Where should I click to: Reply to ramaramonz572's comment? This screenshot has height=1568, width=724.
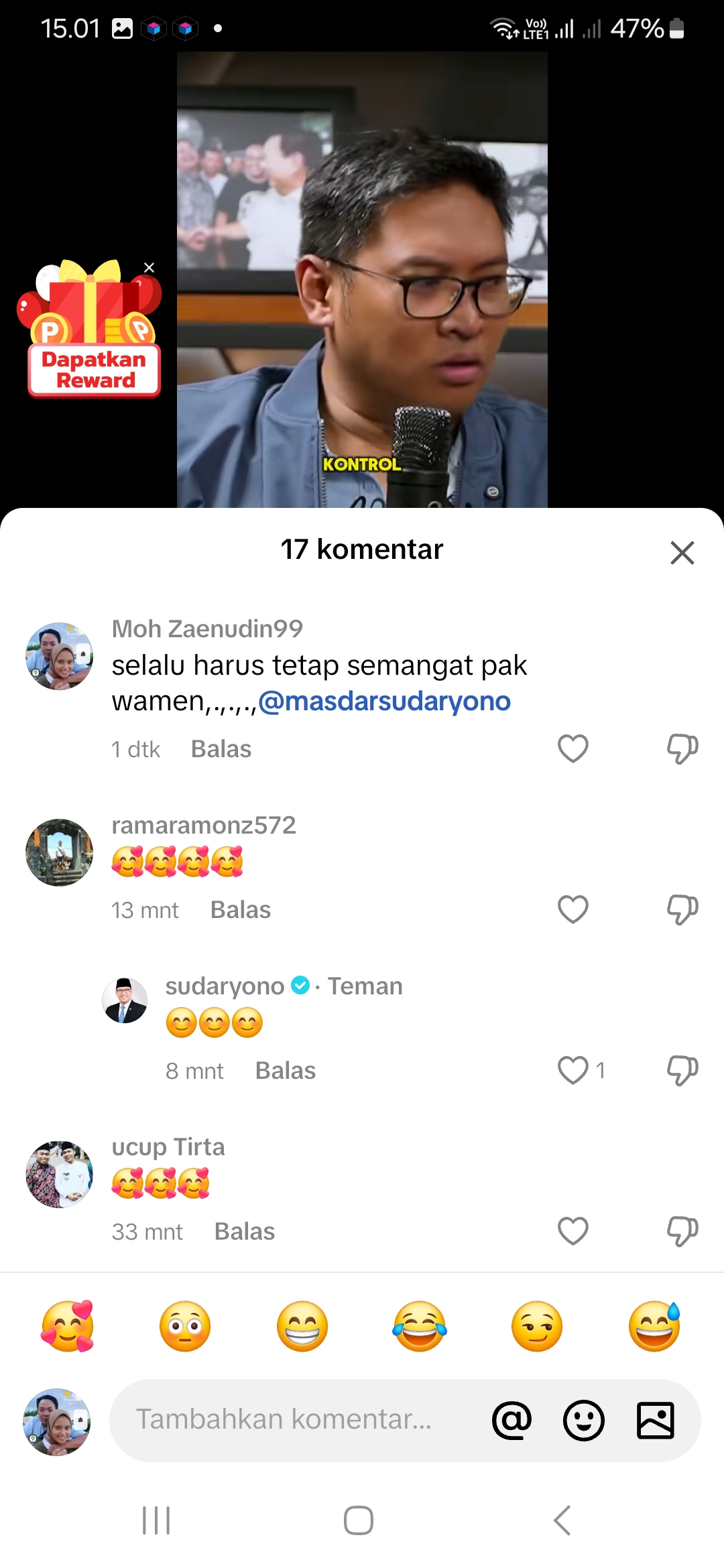coord(241,910)
